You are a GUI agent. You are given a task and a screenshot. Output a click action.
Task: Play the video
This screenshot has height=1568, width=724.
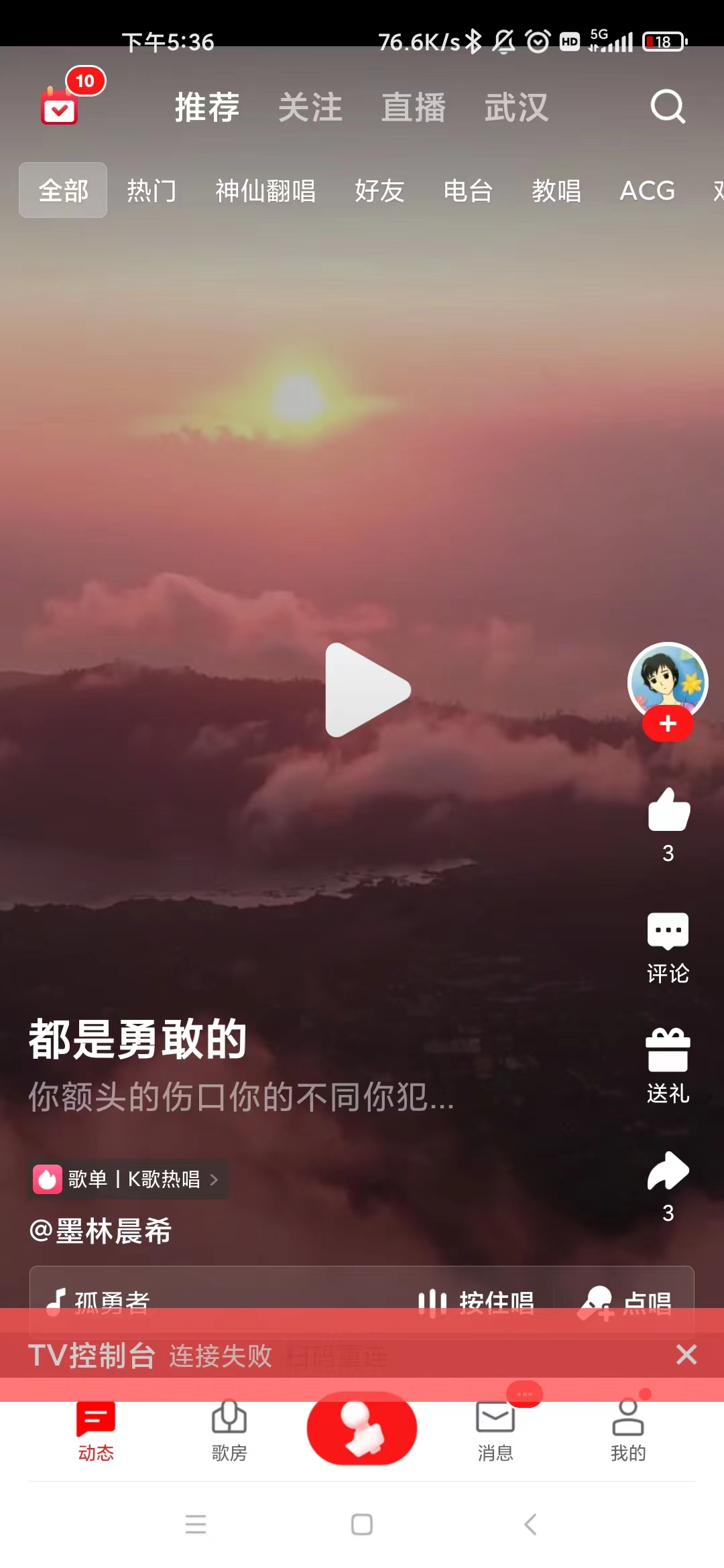[x=366, y=690]
